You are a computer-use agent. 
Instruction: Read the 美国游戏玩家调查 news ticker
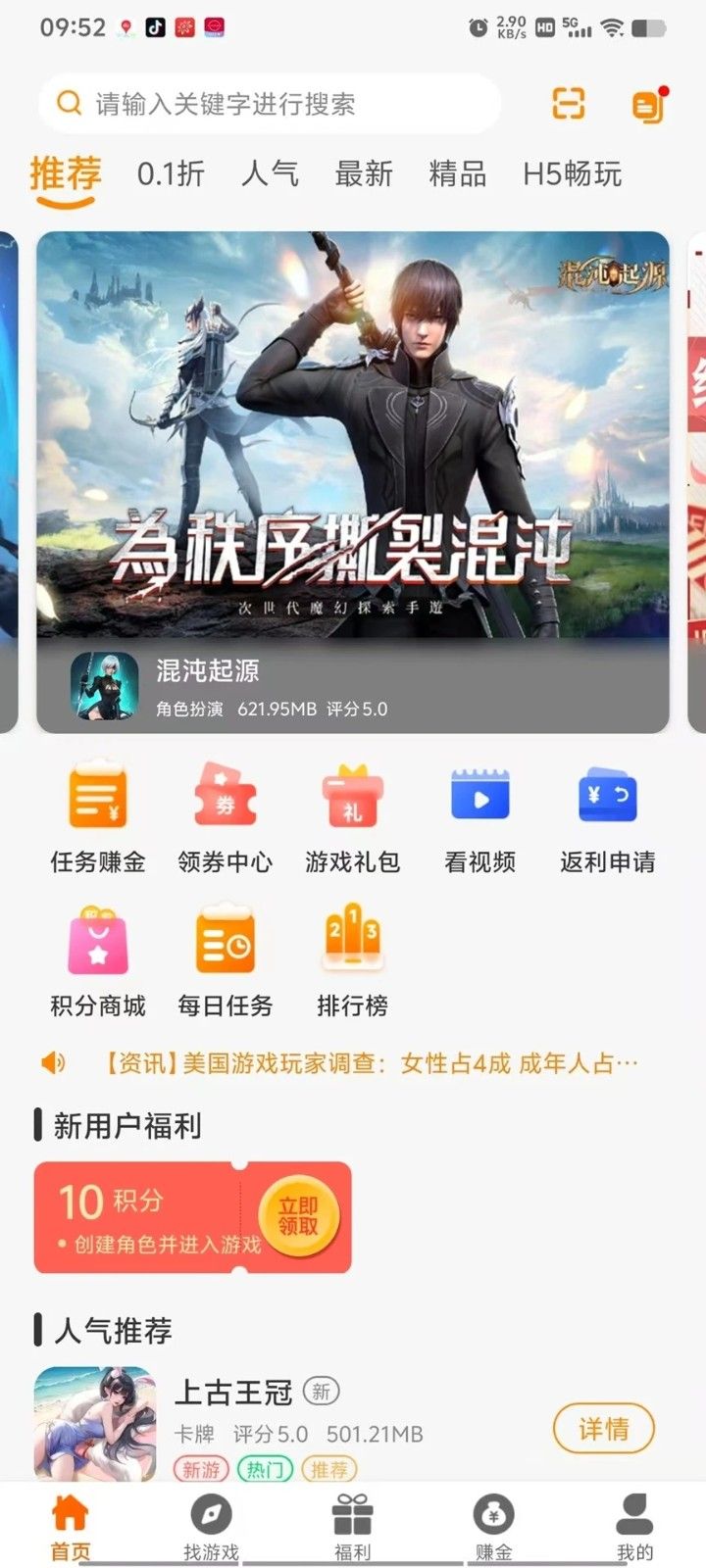click(x=371, y=1063)
